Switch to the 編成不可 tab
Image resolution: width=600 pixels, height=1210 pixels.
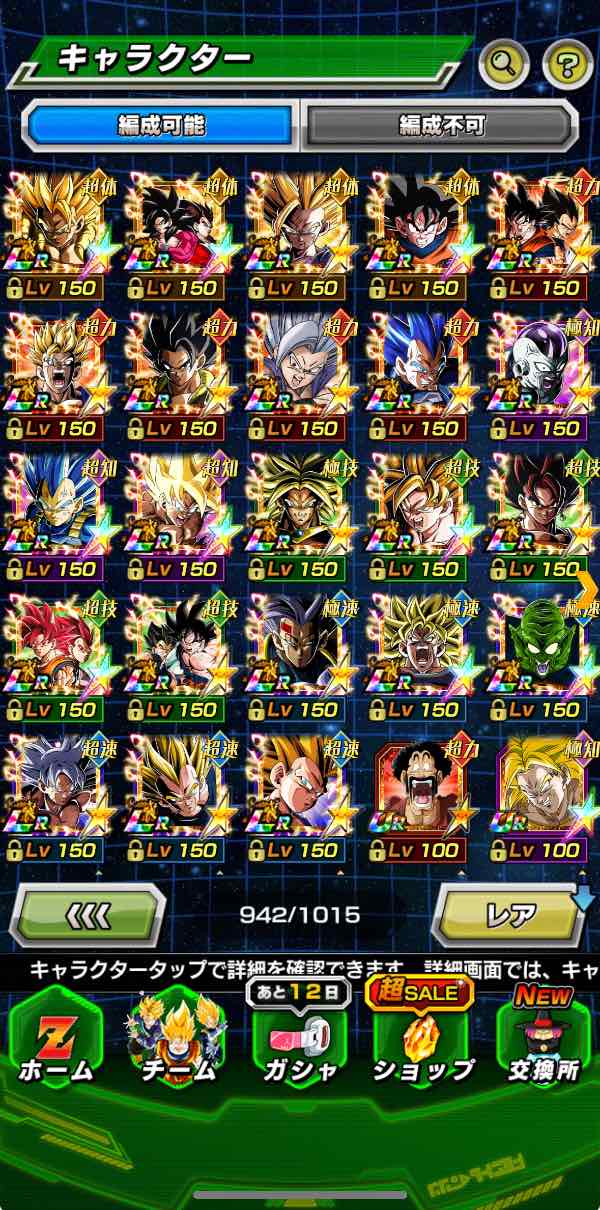coord(442,125)
